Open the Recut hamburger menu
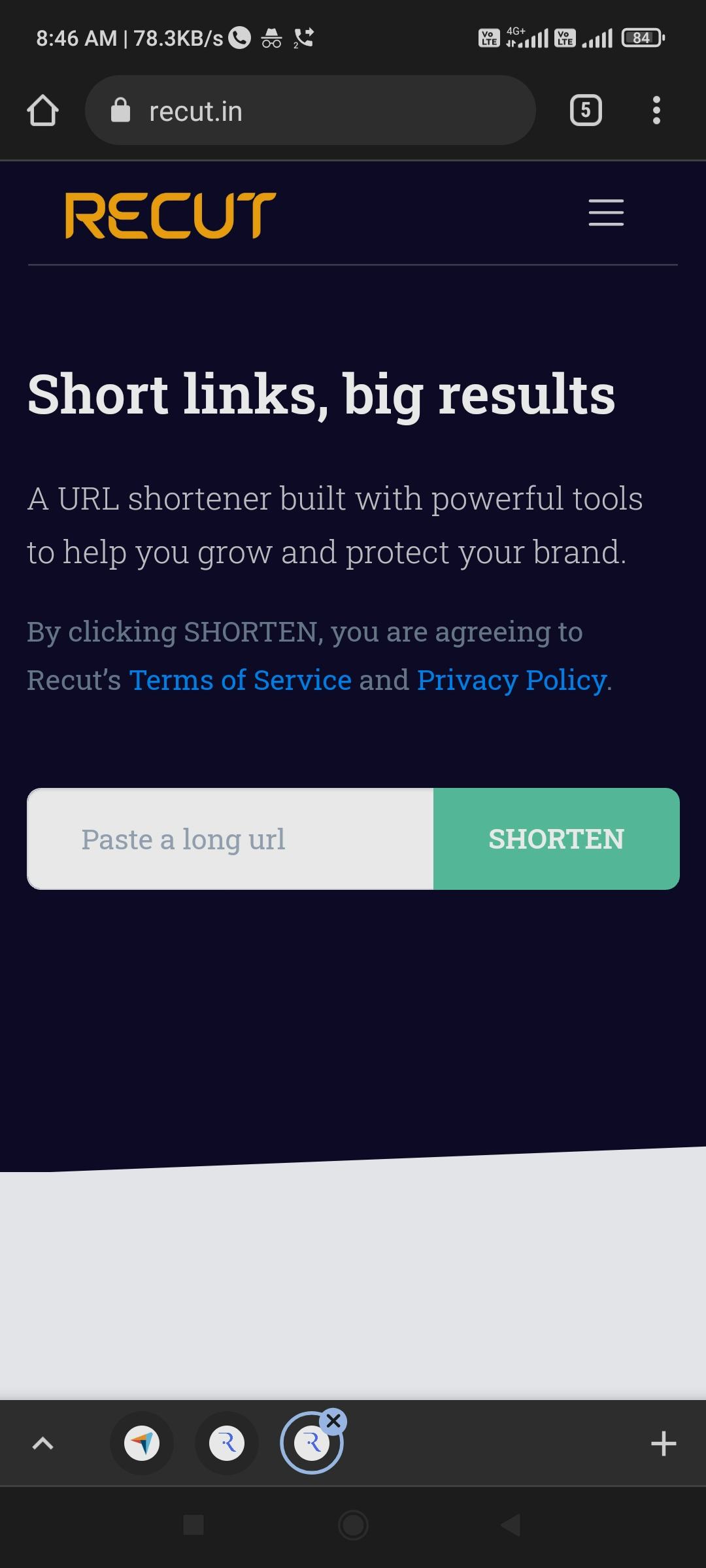Viewport: 706px width, 1568px height. point(606,213)
